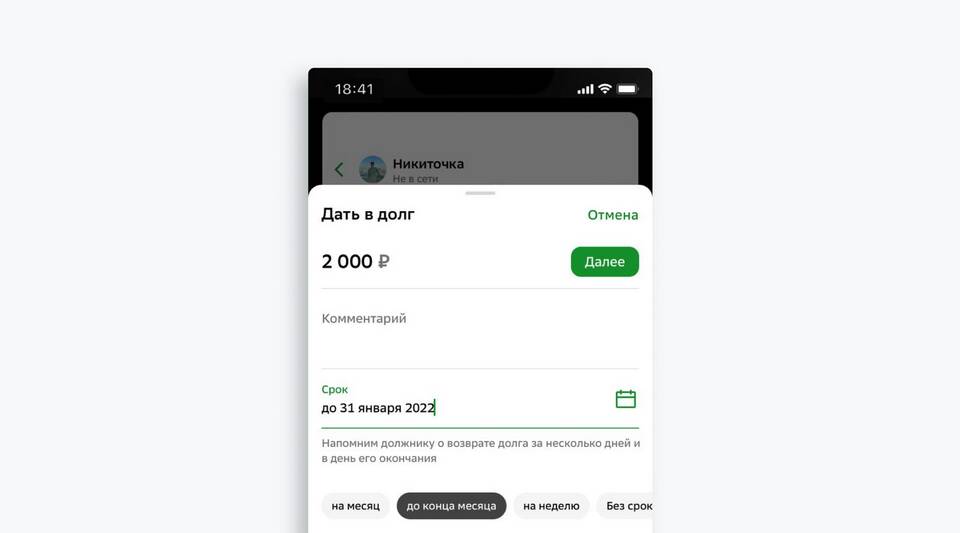960x533 pixels.
Task: Pick the Без срока chip
Action: point(627,506)
